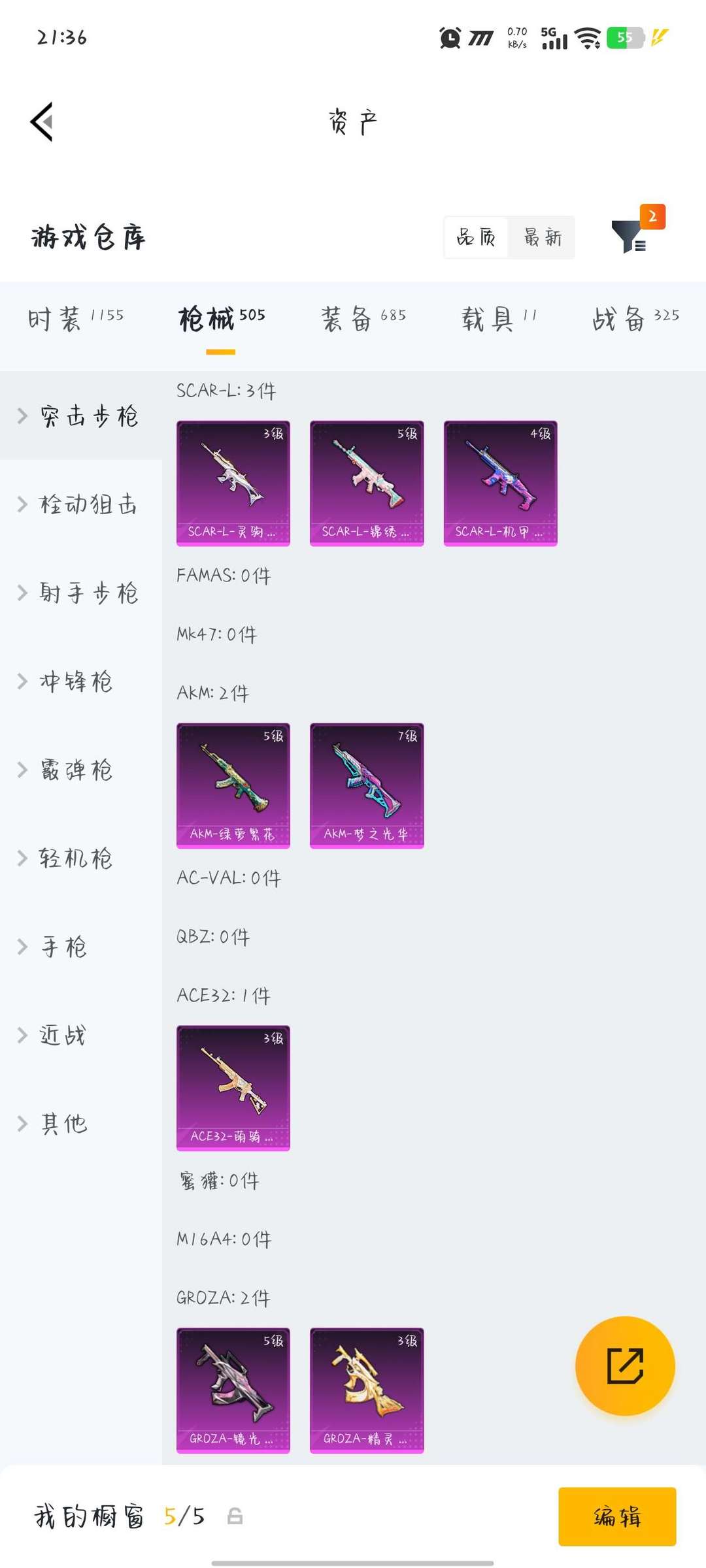Viewport: 706px width, 1568px height.
Task: Open the SCAR-L-锦绣 skin card
Action: click(x=367, y=483)
